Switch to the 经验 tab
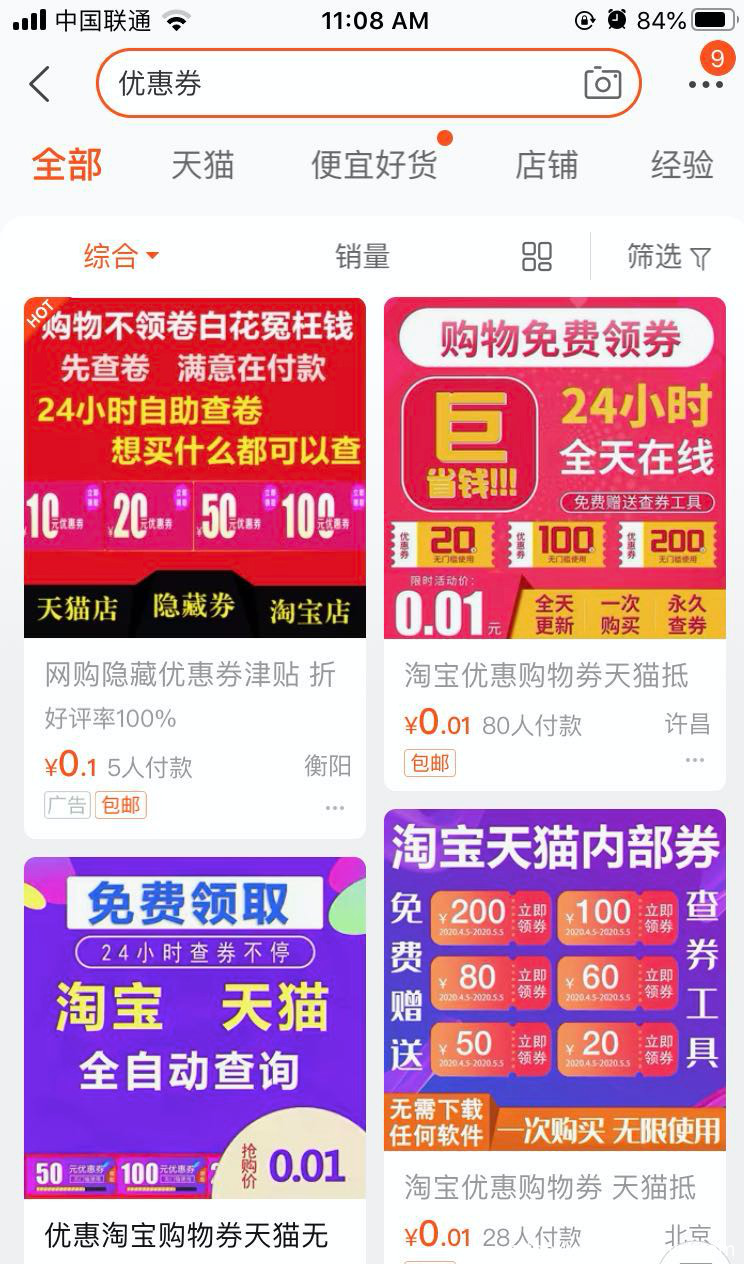The width and height of the screenshot is (744, 1264). 682,165
